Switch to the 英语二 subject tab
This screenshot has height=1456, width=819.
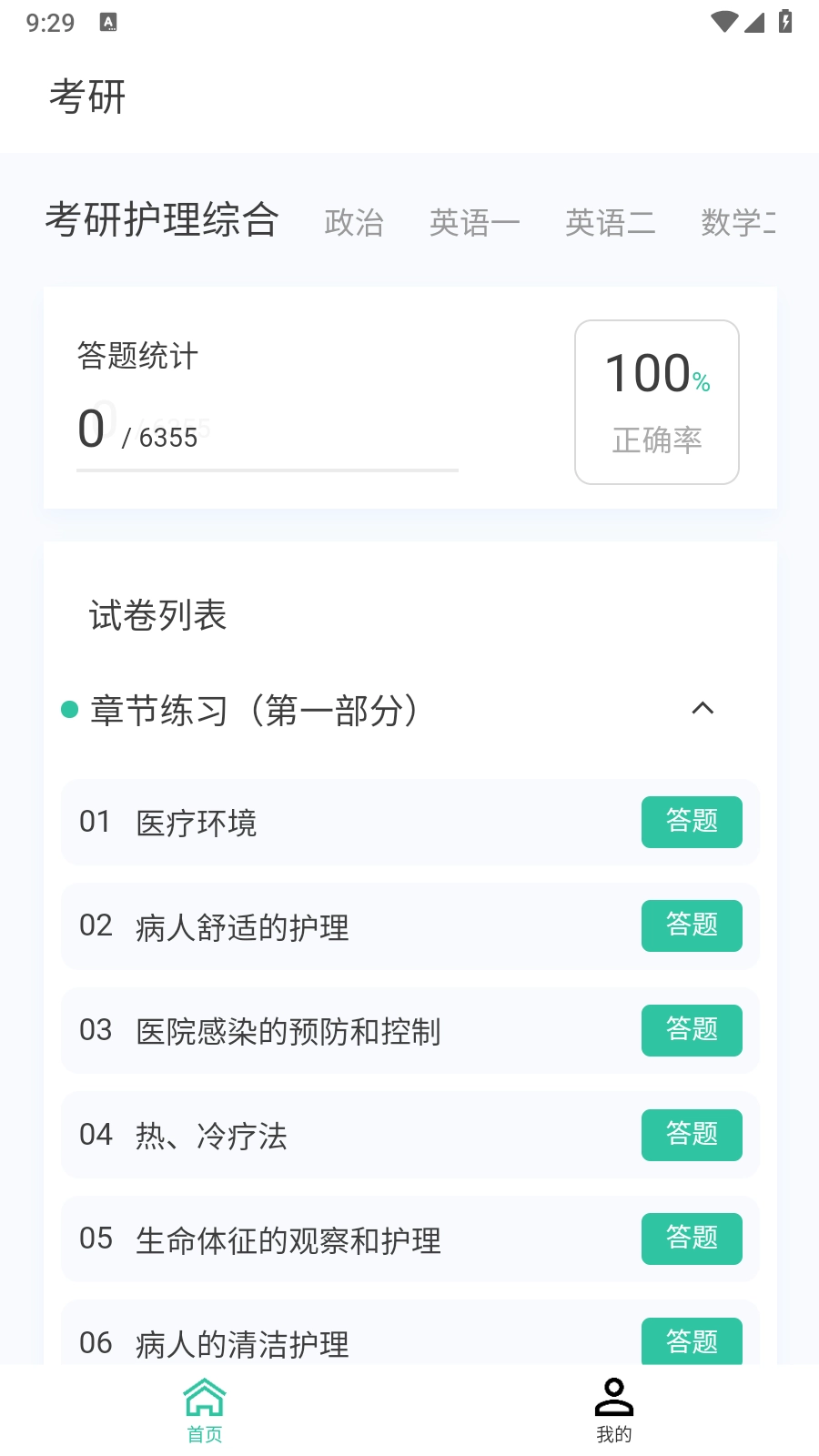(x=611, y=223)
